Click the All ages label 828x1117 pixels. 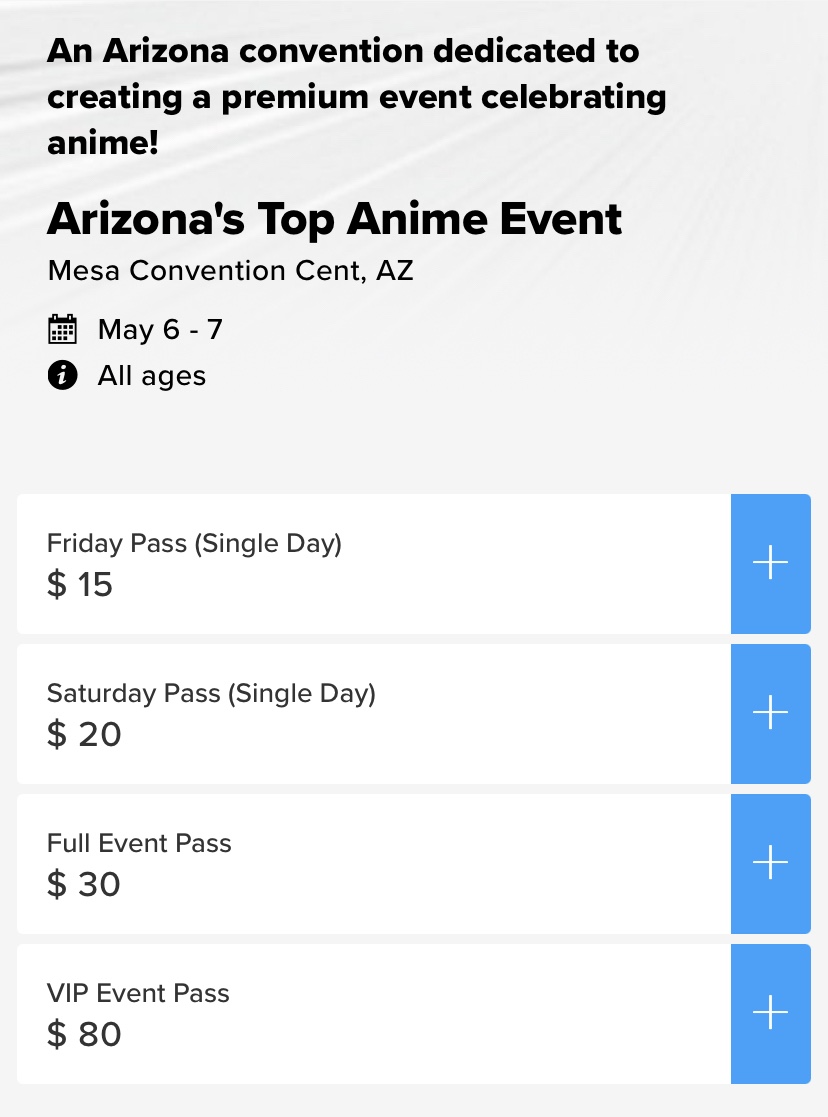(x=151, y=376)
